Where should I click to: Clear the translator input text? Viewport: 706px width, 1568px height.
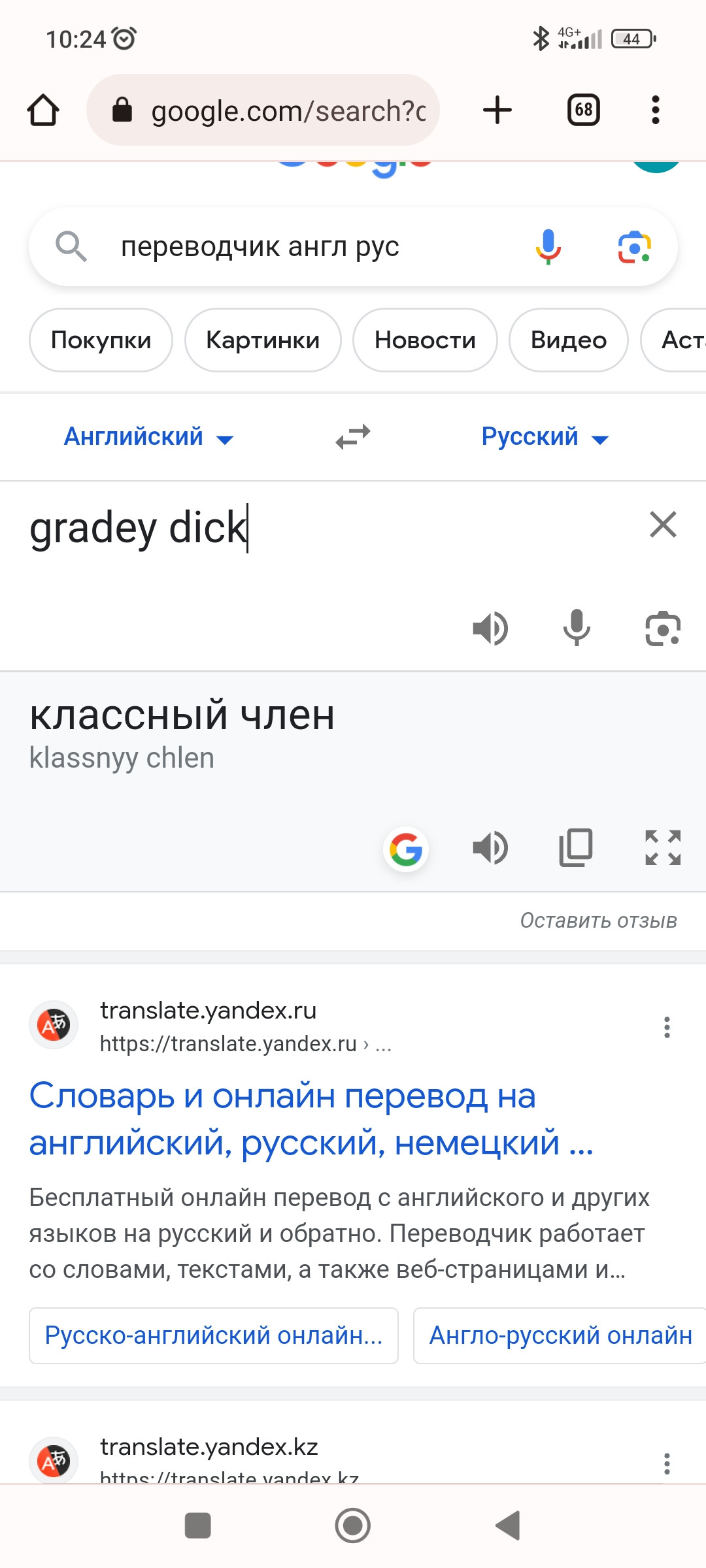[663, 525]
